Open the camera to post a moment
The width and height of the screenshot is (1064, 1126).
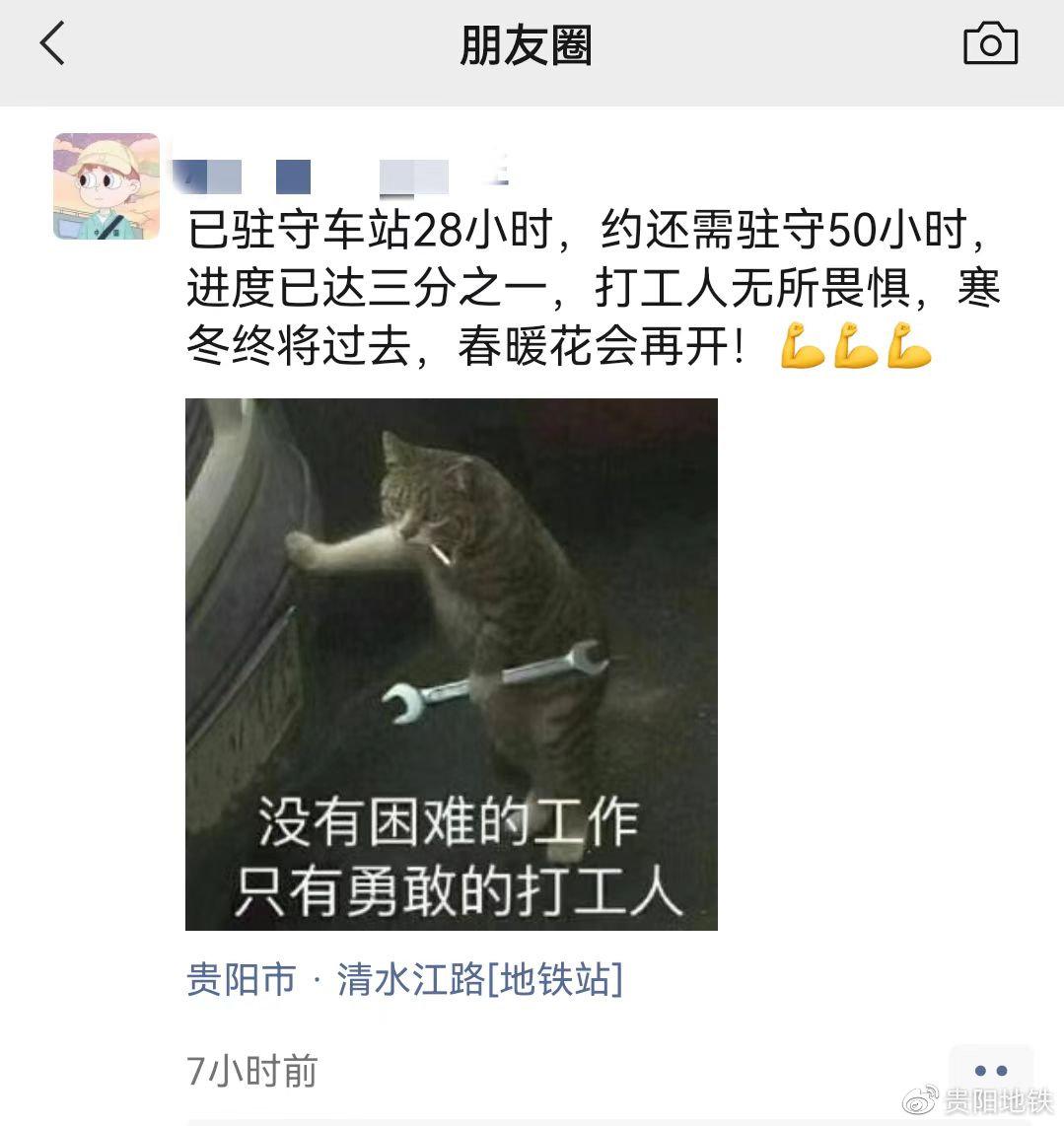pyautogui.click(x=989, y=44)
